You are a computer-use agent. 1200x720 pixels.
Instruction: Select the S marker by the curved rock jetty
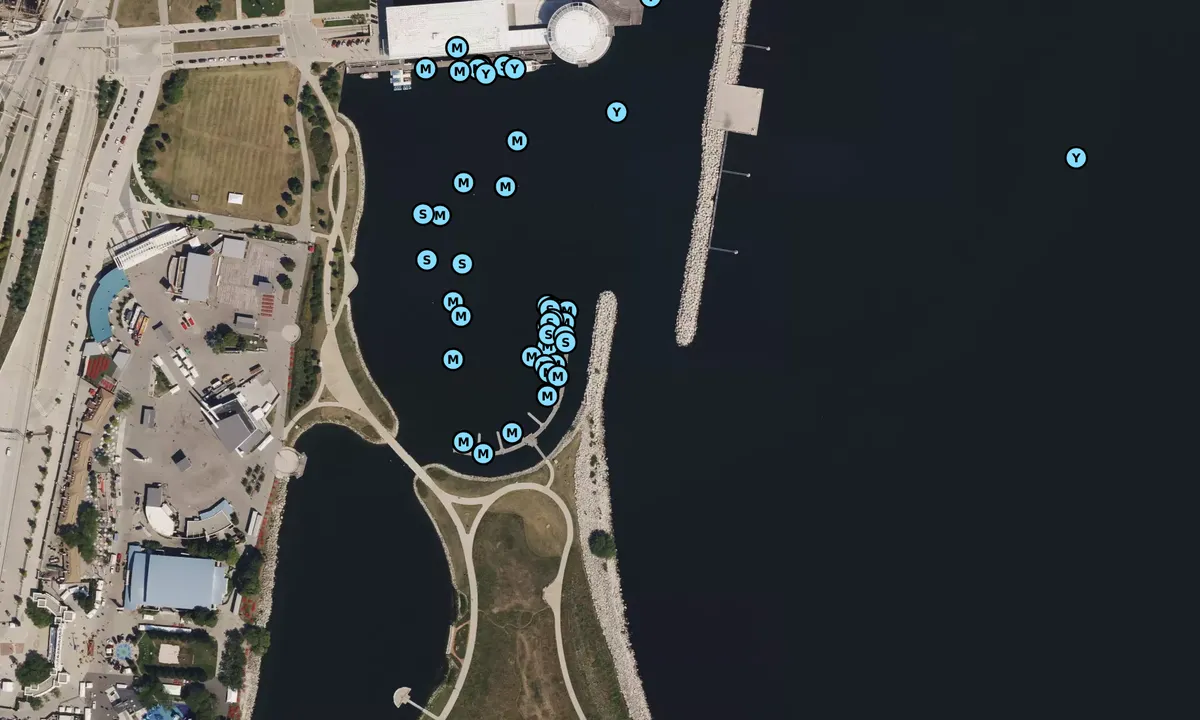(x=565, y=342)
